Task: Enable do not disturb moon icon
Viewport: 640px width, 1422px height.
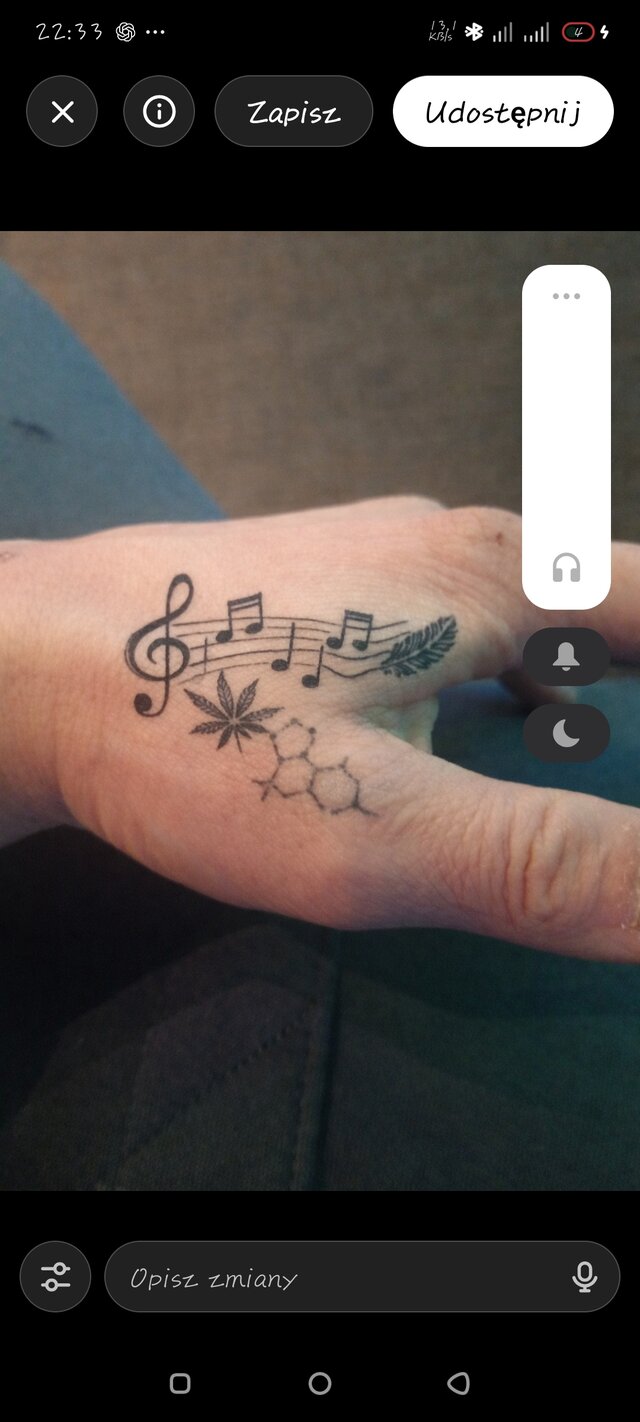Action: (x=566, y=733)
